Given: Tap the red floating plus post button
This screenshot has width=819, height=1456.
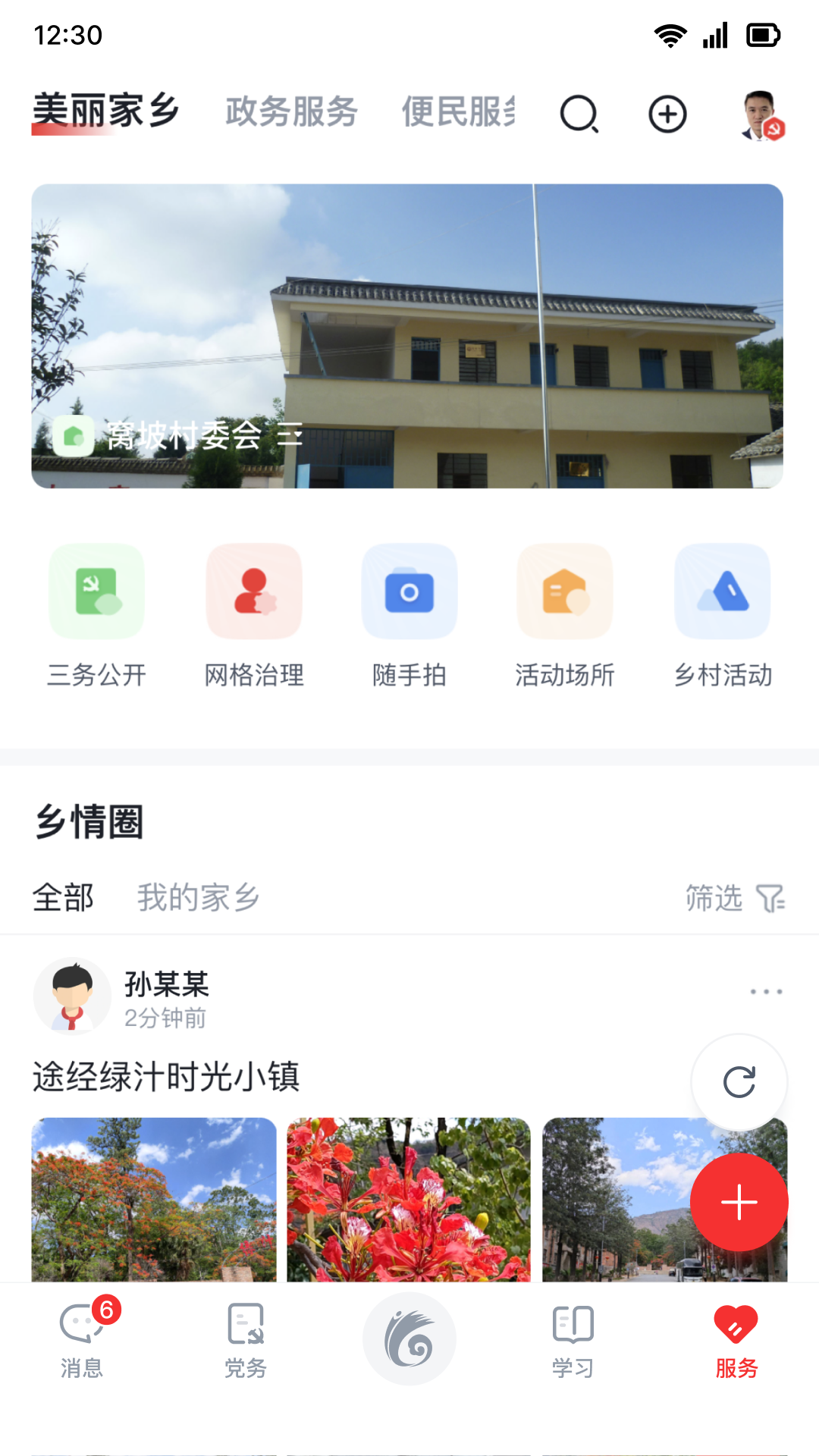Looking at the screenshot, I should 739,1201.
